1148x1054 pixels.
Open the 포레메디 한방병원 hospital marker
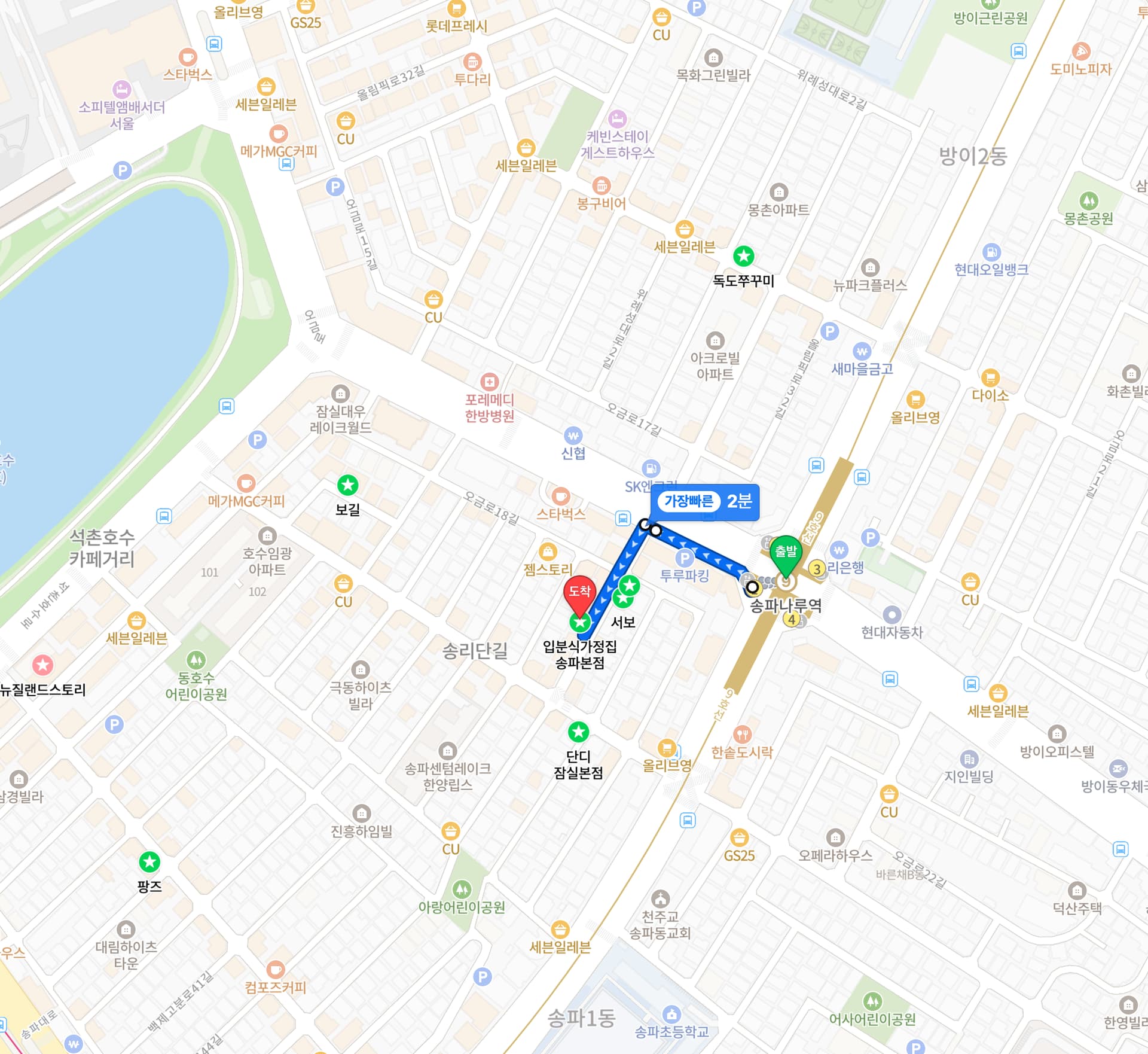coord(489,382)
